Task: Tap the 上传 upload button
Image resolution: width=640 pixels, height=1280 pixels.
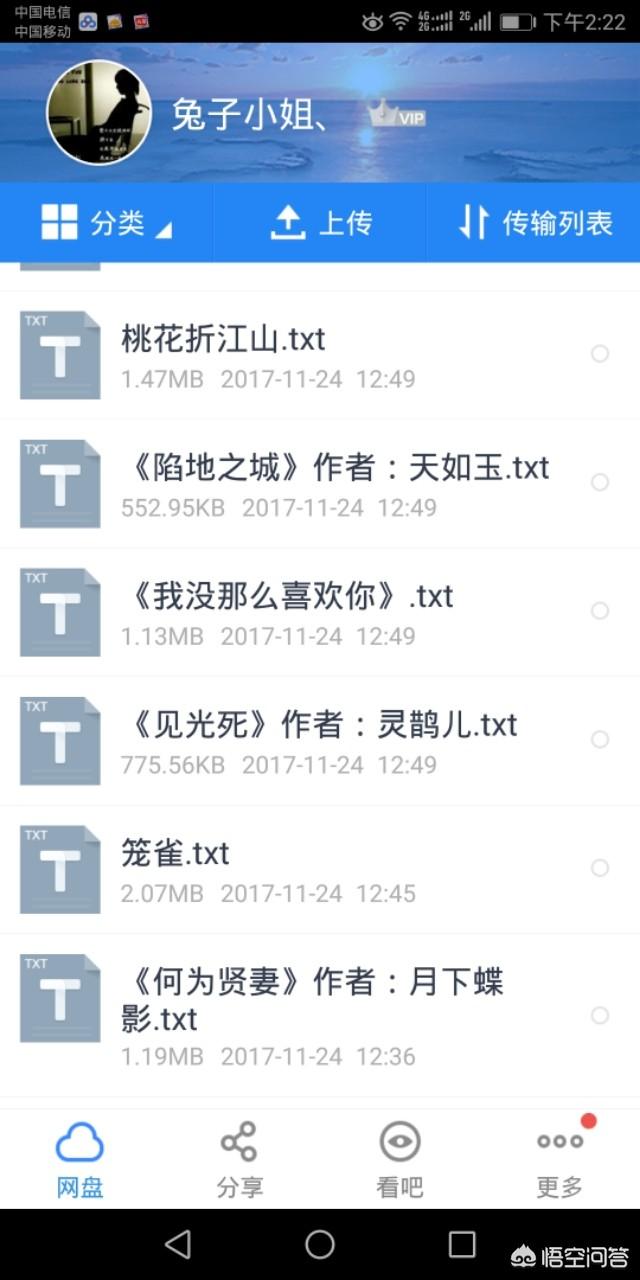Action: (x=320, y=223)
